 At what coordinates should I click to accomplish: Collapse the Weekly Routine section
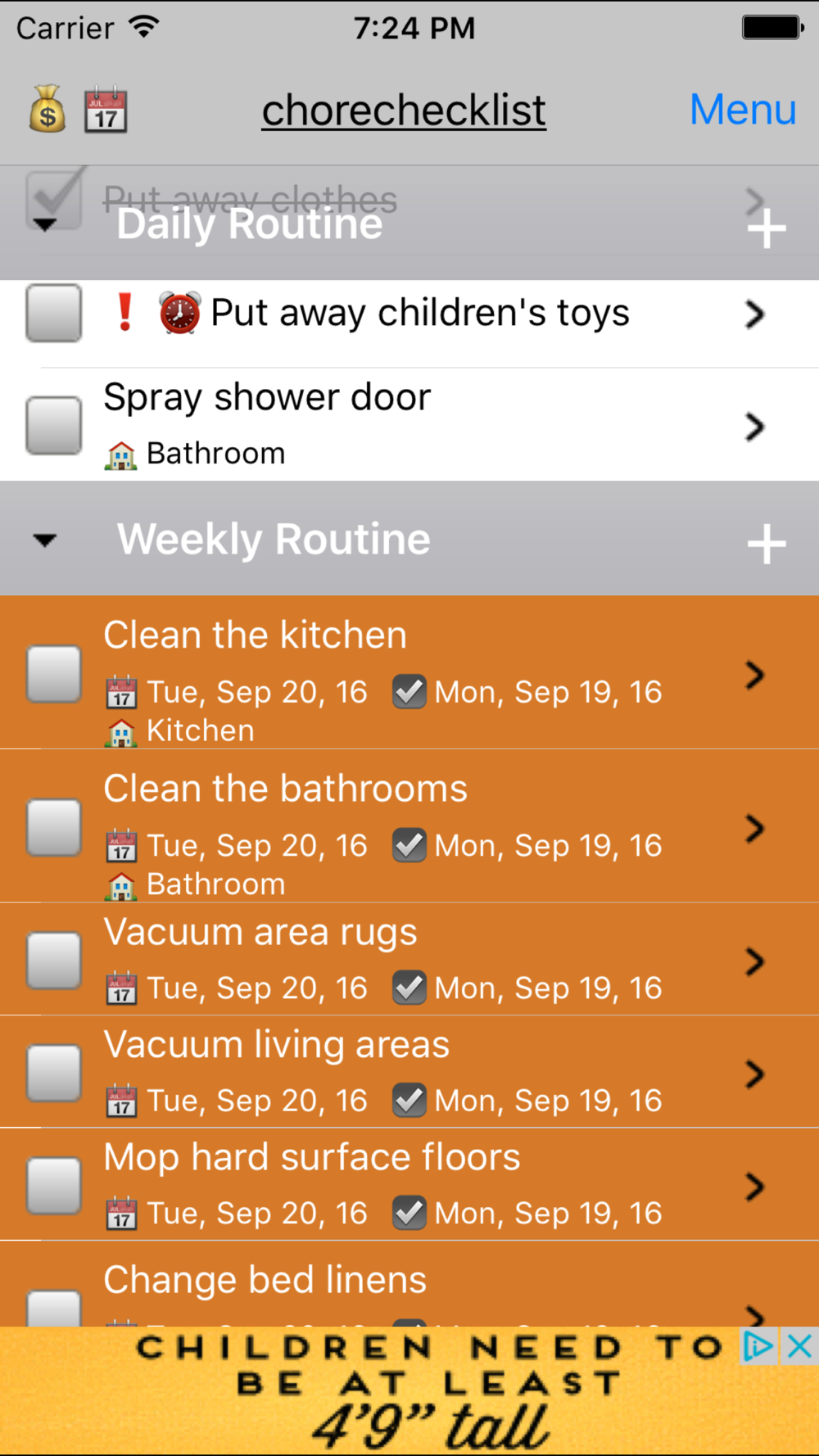click(45, 540)
